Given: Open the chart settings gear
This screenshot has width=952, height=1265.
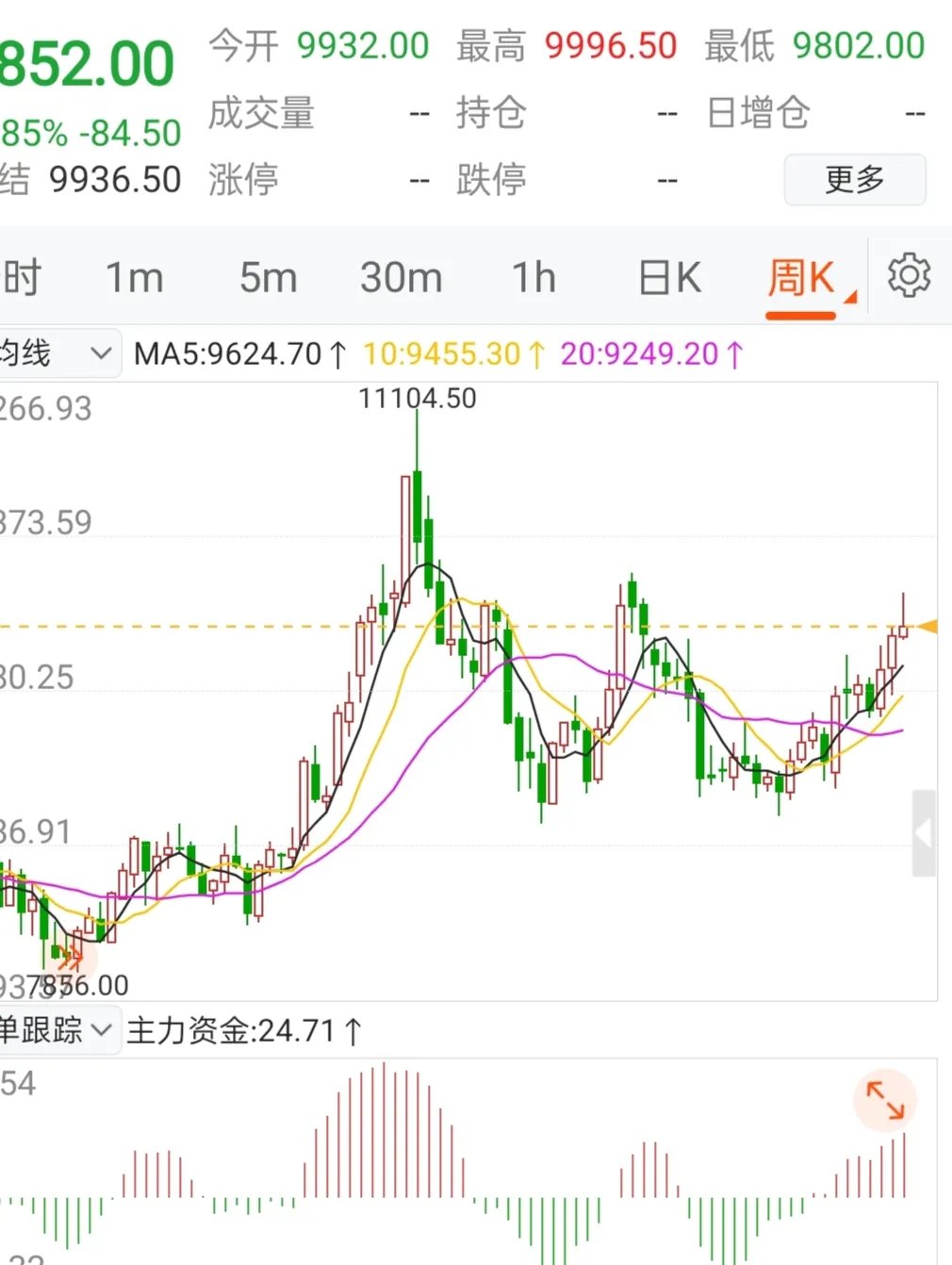Looking at the screenshot, I should coord(908,275).
